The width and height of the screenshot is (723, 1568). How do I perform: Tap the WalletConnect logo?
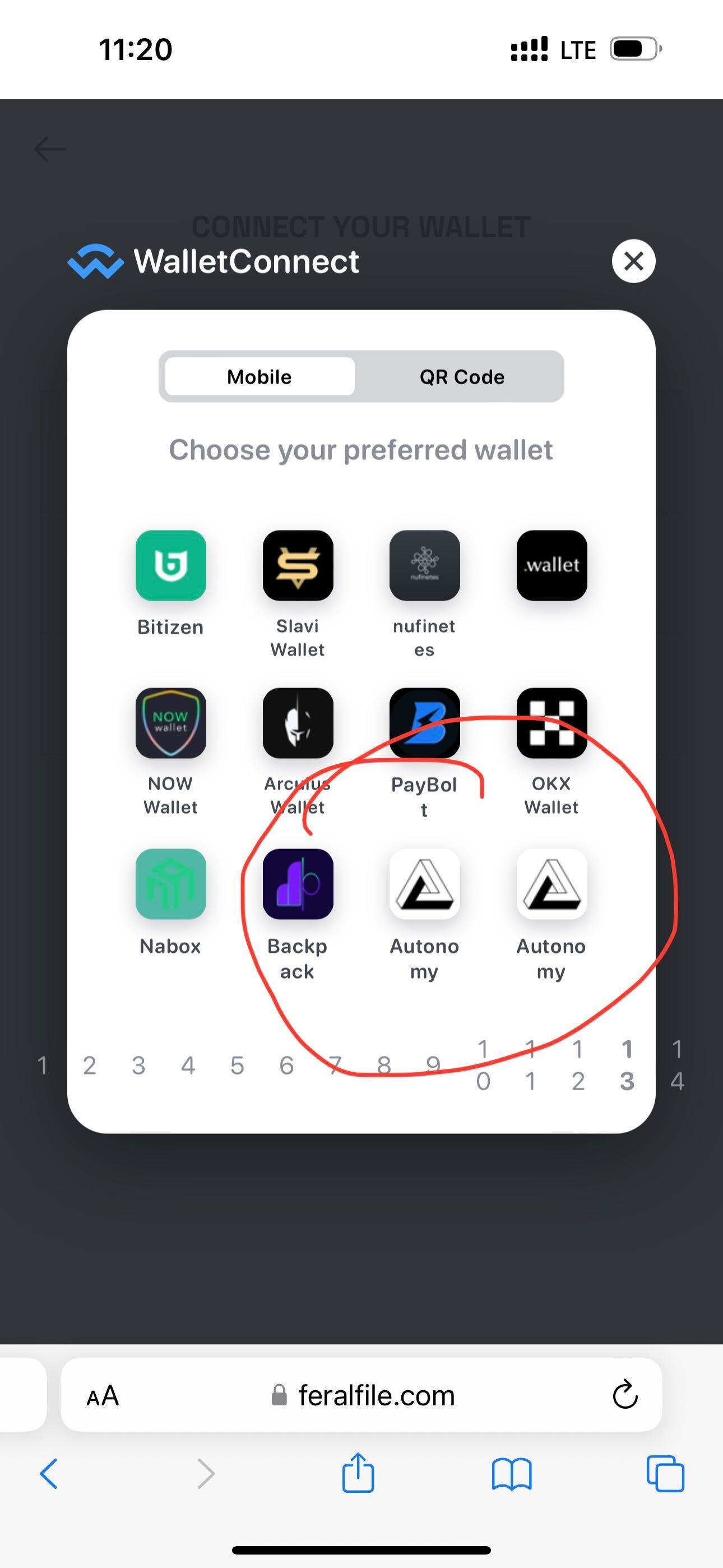(x=94, y=262)
